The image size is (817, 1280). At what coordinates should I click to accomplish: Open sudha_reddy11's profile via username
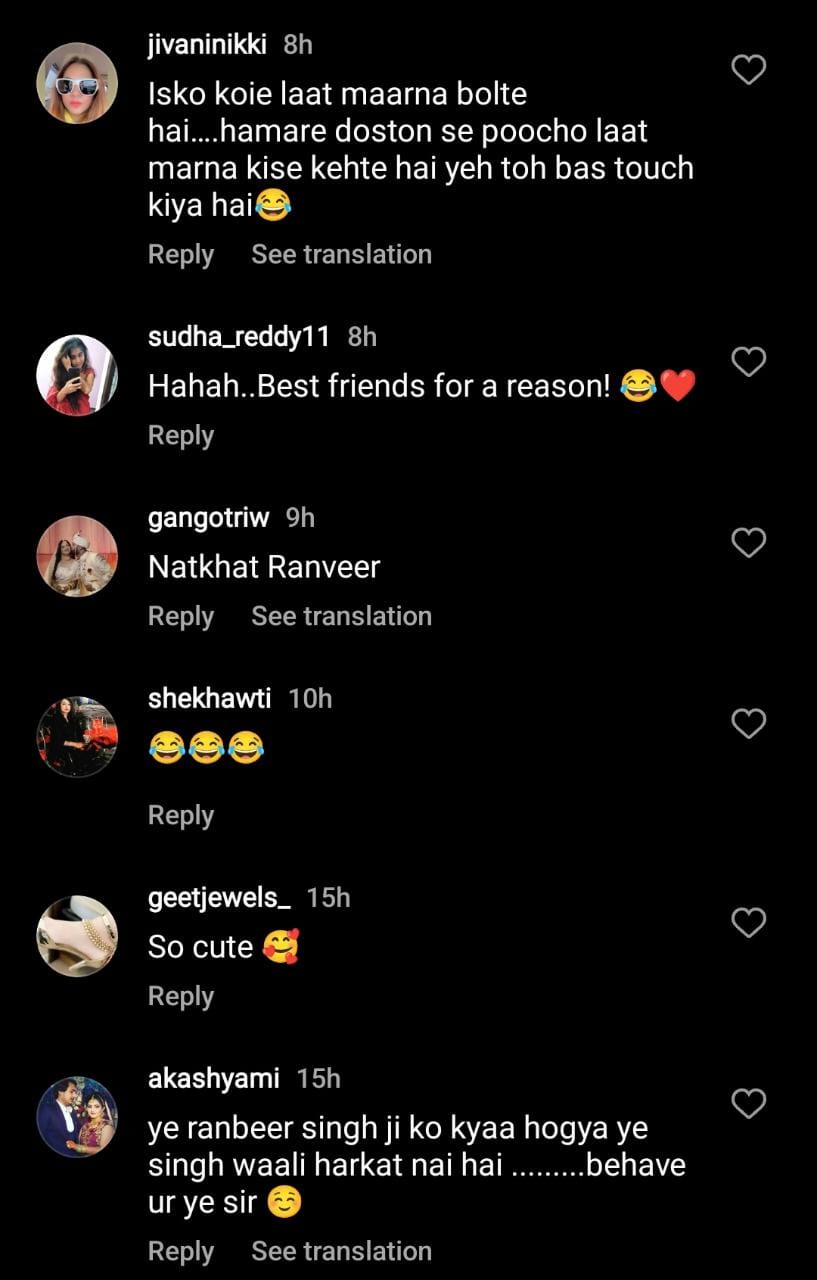coord(238,337)
